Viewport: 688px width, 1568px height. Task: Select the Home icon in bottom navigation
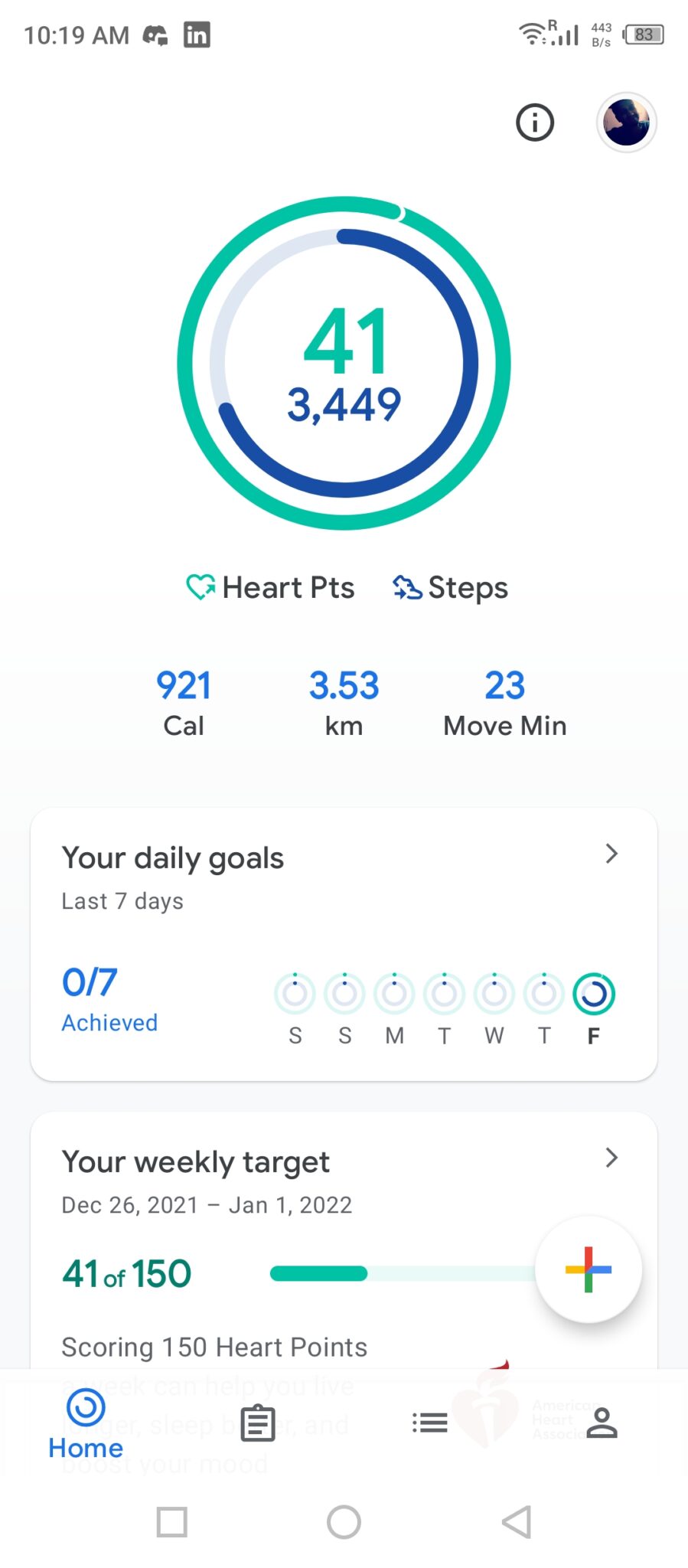pos(85,1420)
